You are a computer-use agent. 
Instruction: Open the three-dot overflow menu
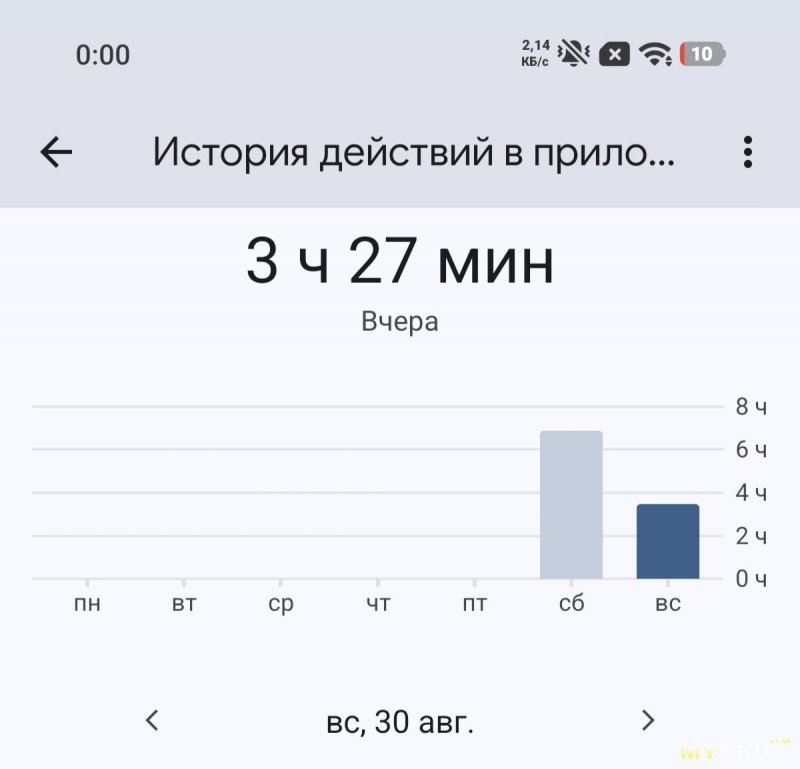(x=747, y=152)
